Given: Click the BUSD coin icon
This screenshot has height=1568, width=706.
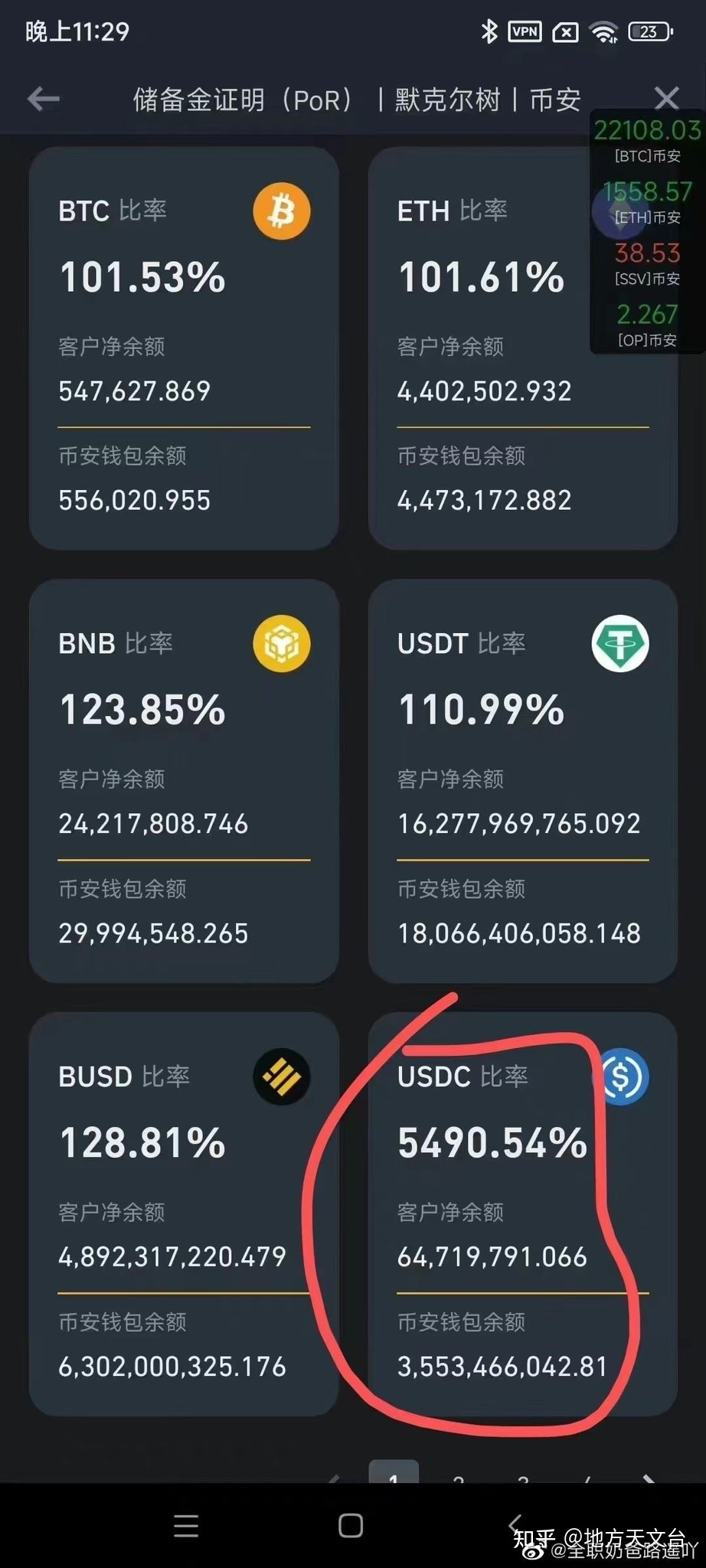Looking at the screenshot, I should click(x=281, y=1076).
